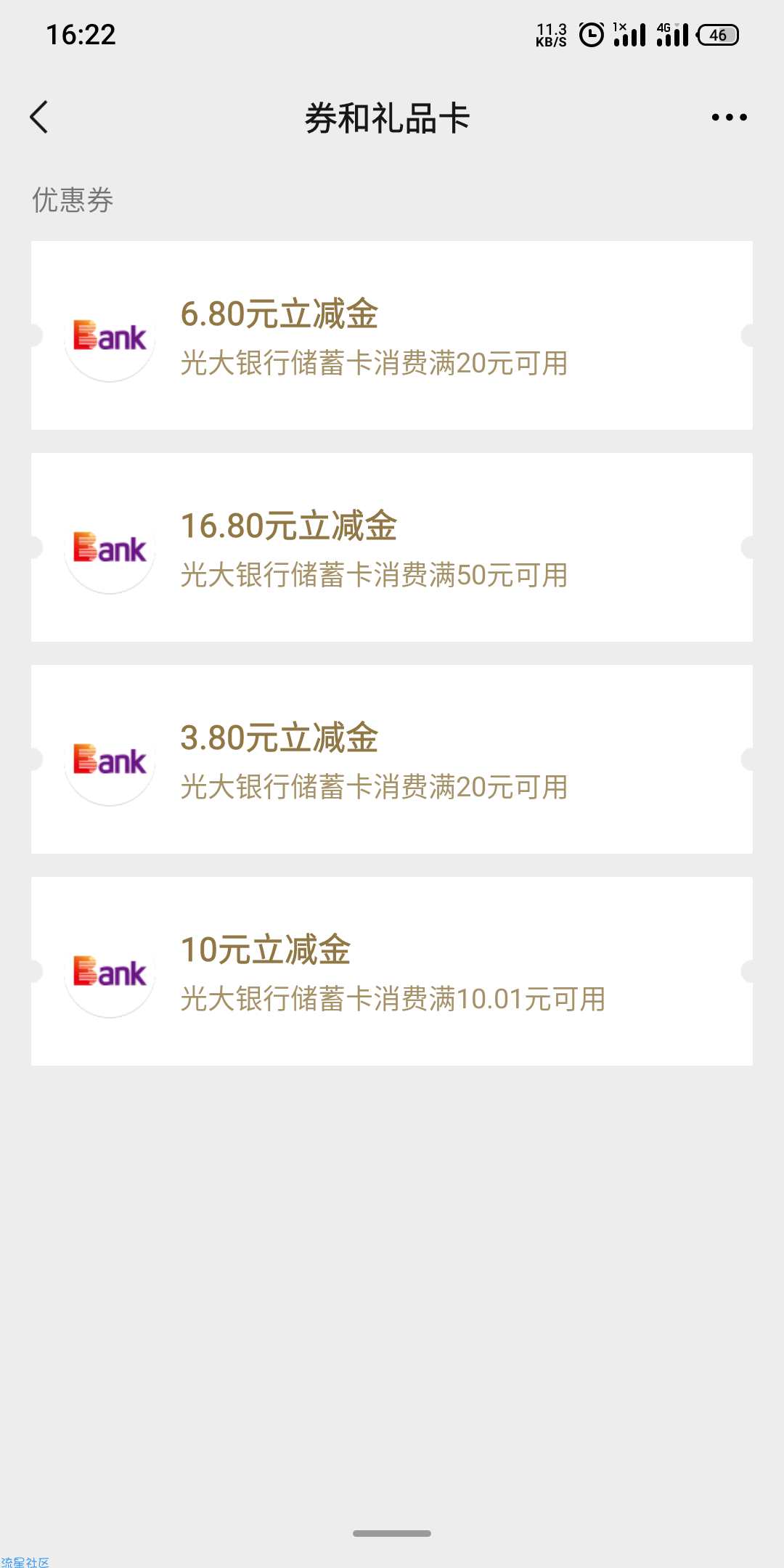Open the three-dot overflow menu

click(x=729, y=117)
